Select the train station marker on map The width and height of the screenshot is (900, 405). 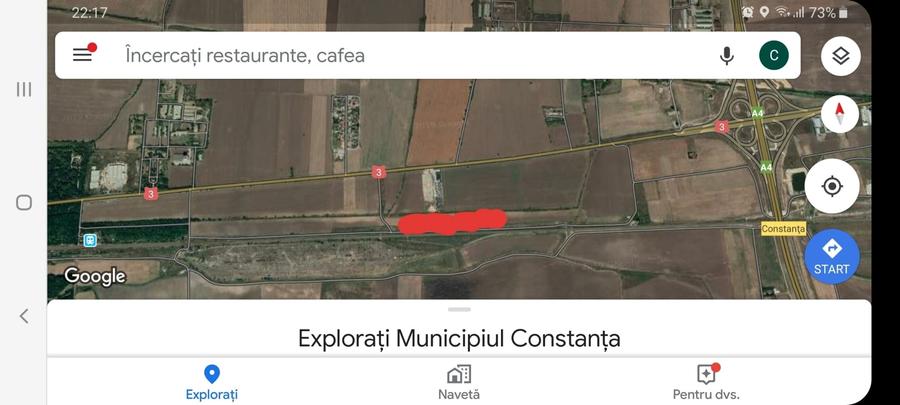click(x=90, y=240)
